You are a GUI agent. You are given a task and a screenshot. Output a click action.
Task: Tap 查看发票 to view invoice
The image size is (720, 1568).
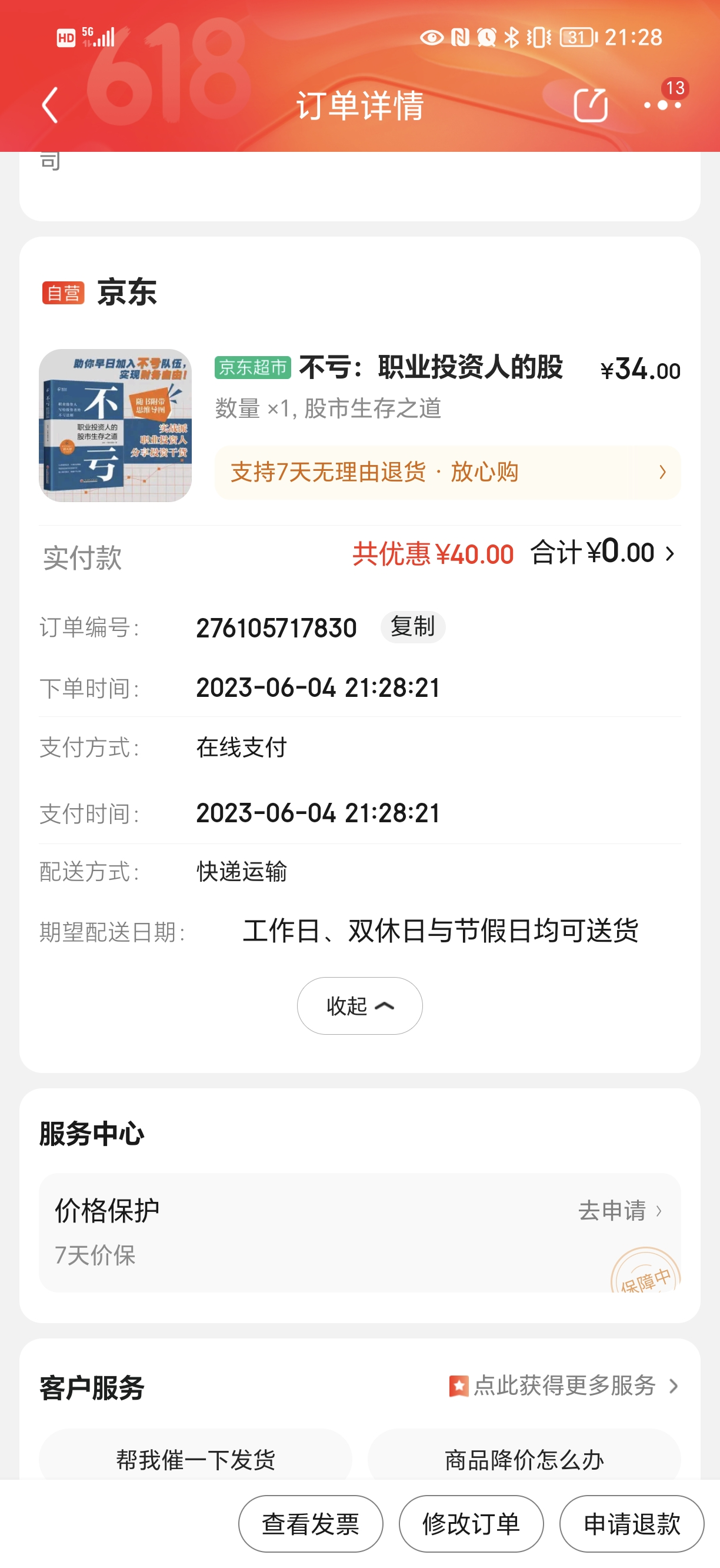tap(310, 1524)
